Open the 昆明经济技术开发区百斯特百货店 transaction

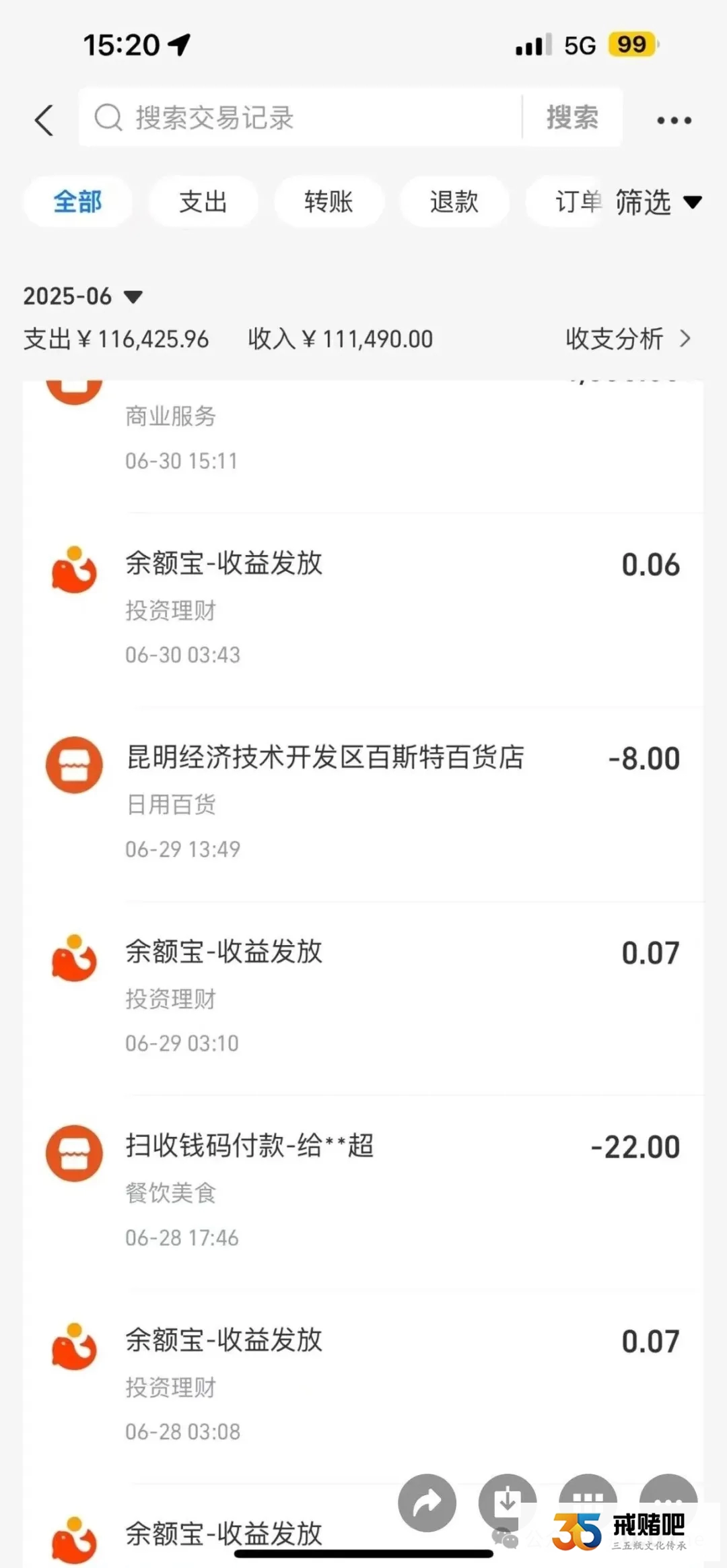point(363,802)
